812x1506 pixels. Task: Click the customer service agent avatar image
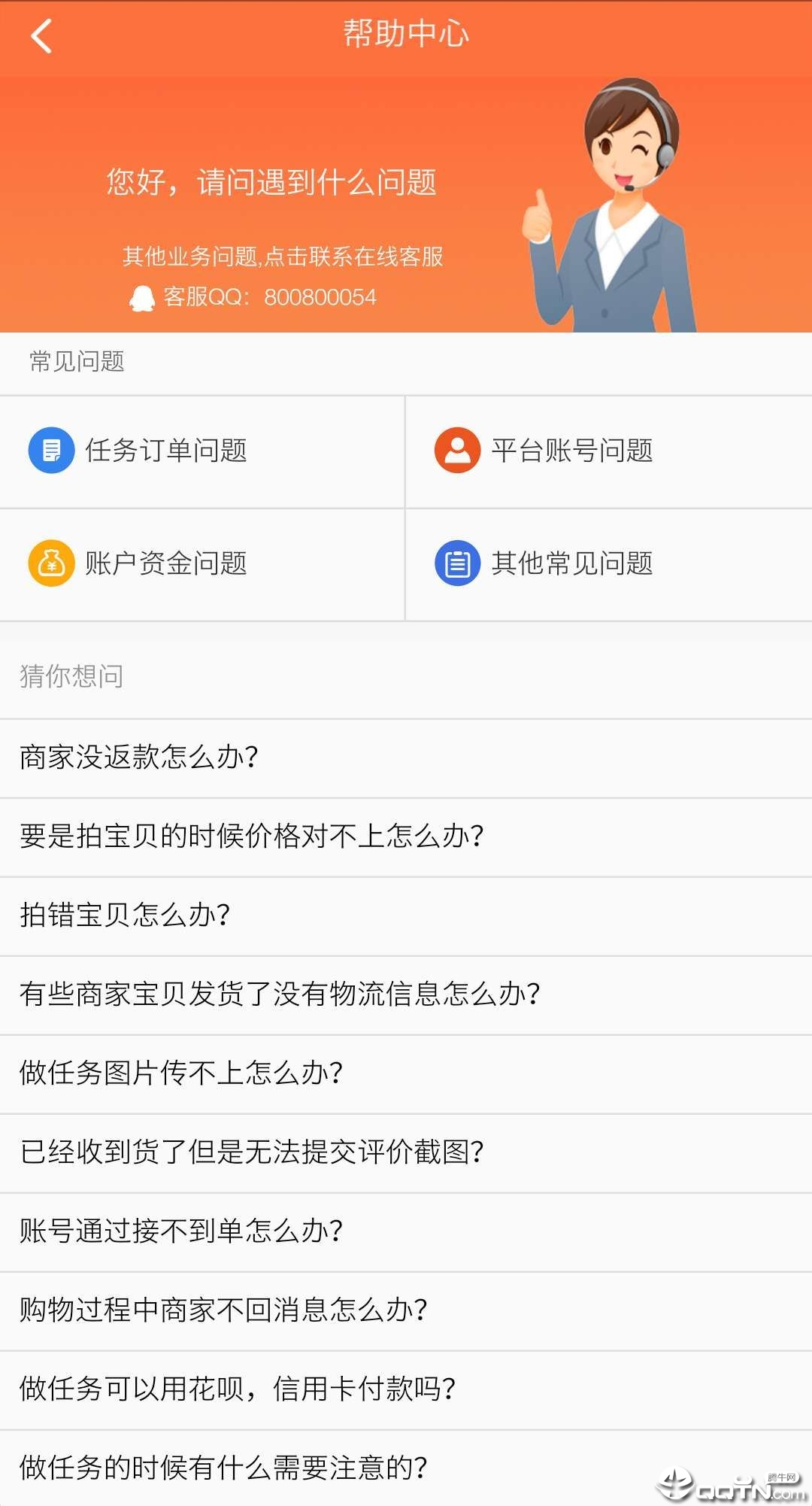click(624, 203)
